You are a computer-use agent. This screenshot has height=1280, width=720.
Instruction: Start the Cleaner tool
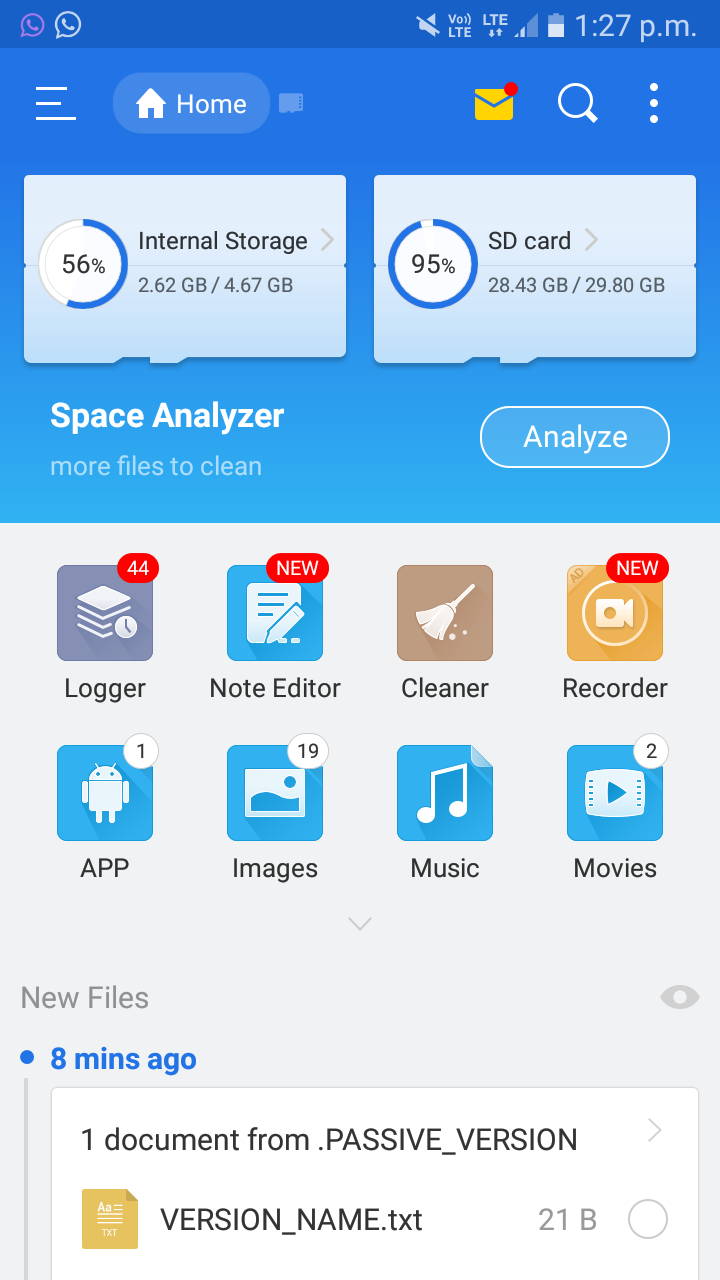(x=445, y=631)
